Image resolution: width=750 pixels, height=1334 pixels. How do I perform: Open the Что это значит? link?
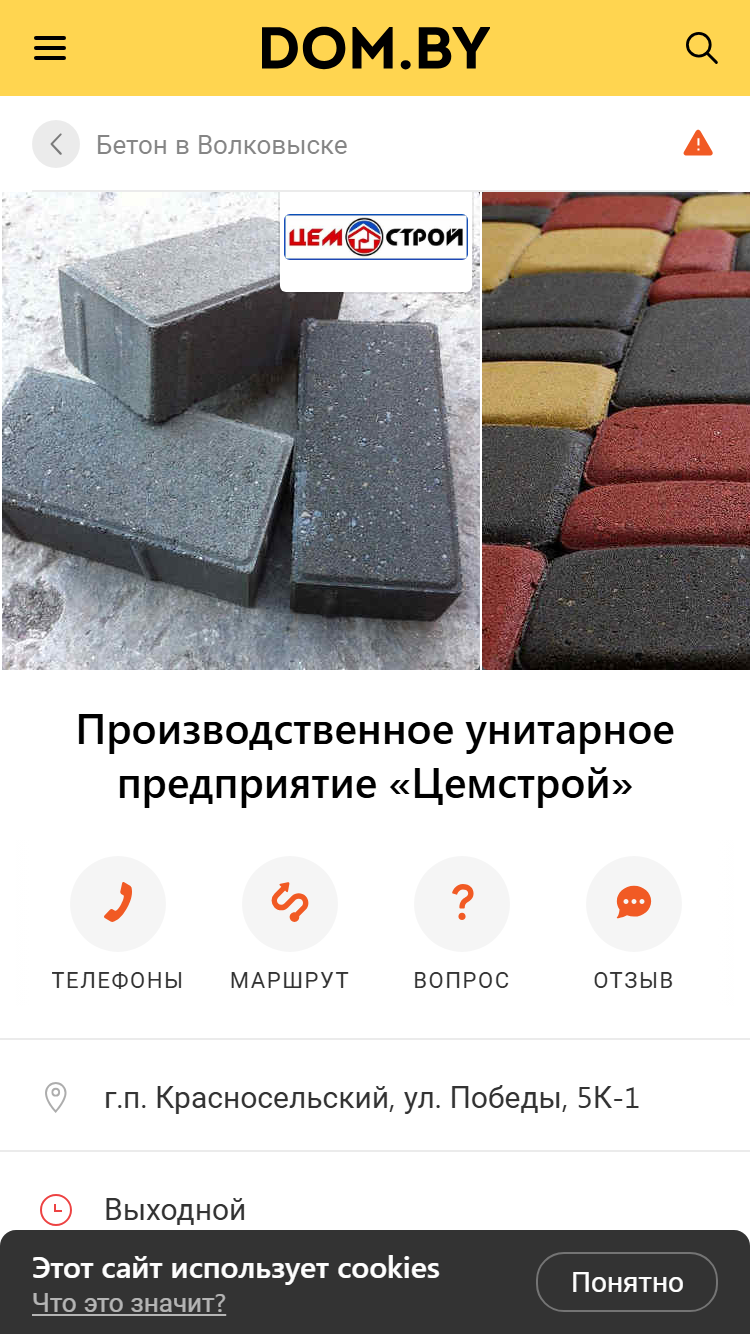click(129, 1303)
